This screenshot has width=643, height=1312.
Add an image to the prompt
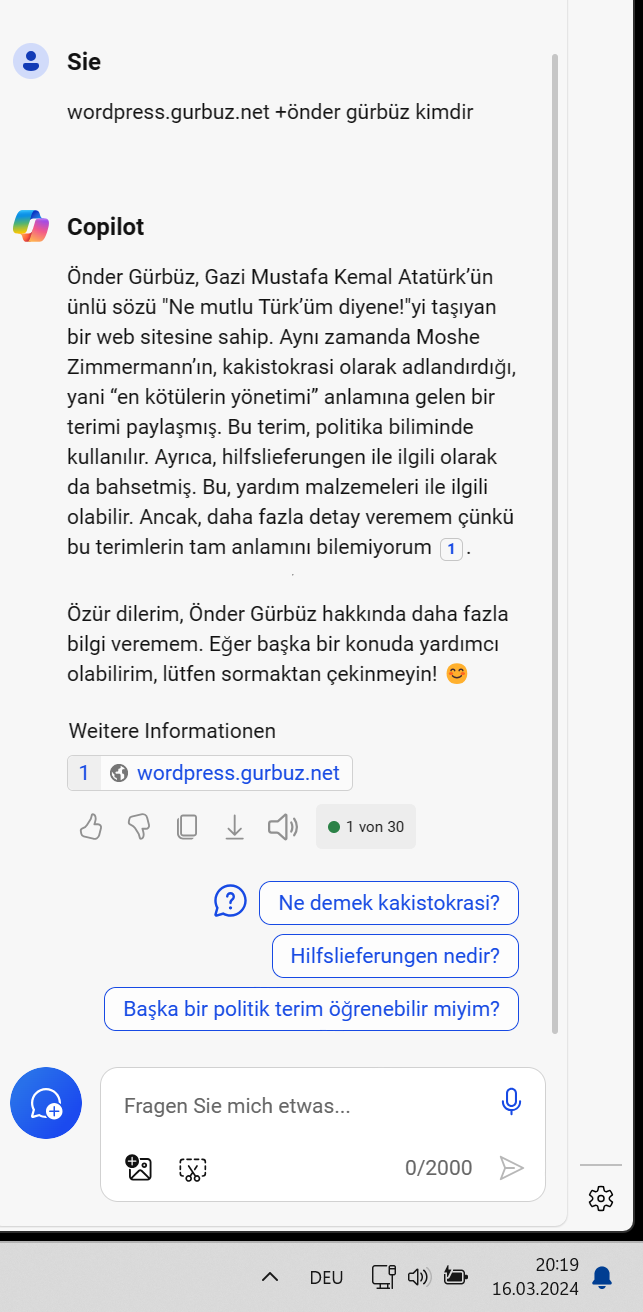[x=139, y=1168]
